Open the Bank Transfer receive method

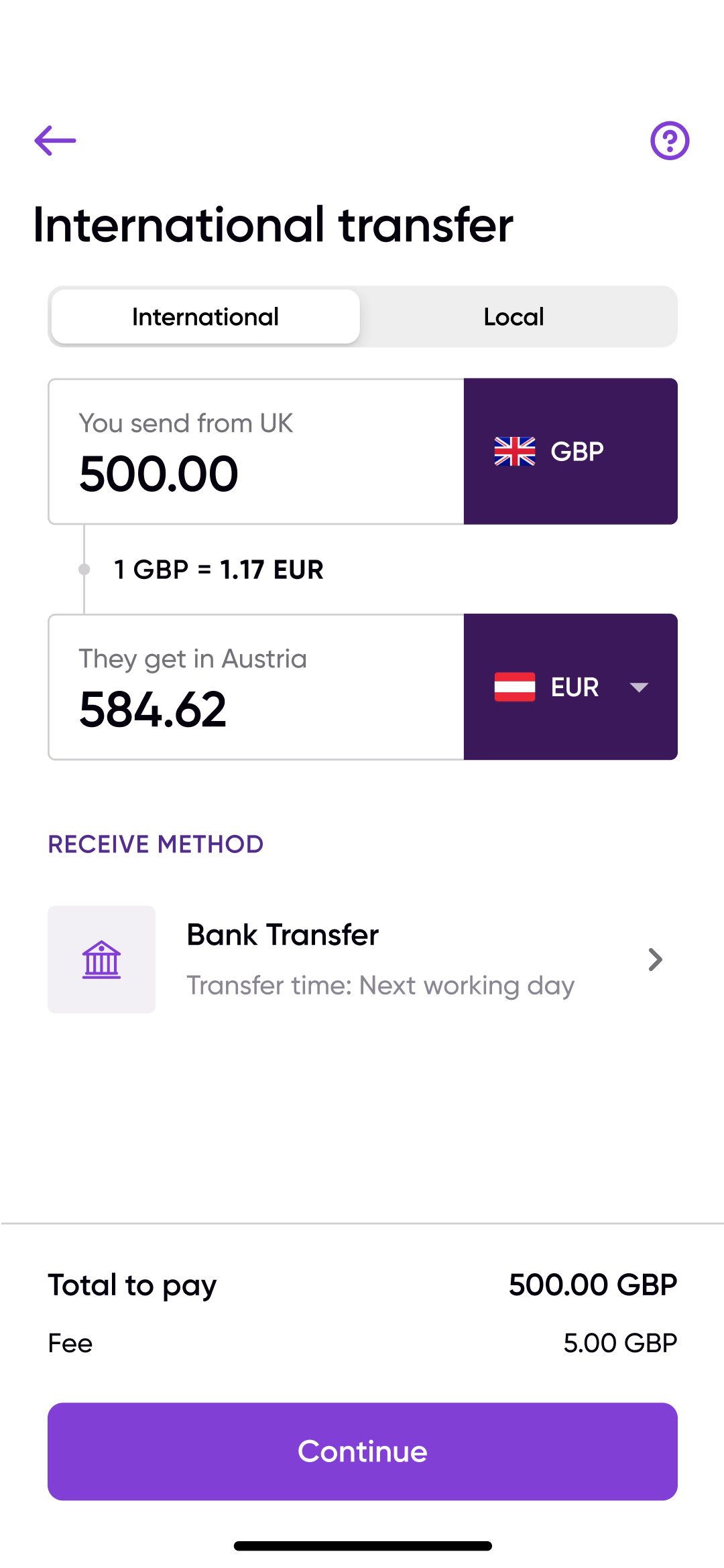[362, 960]
